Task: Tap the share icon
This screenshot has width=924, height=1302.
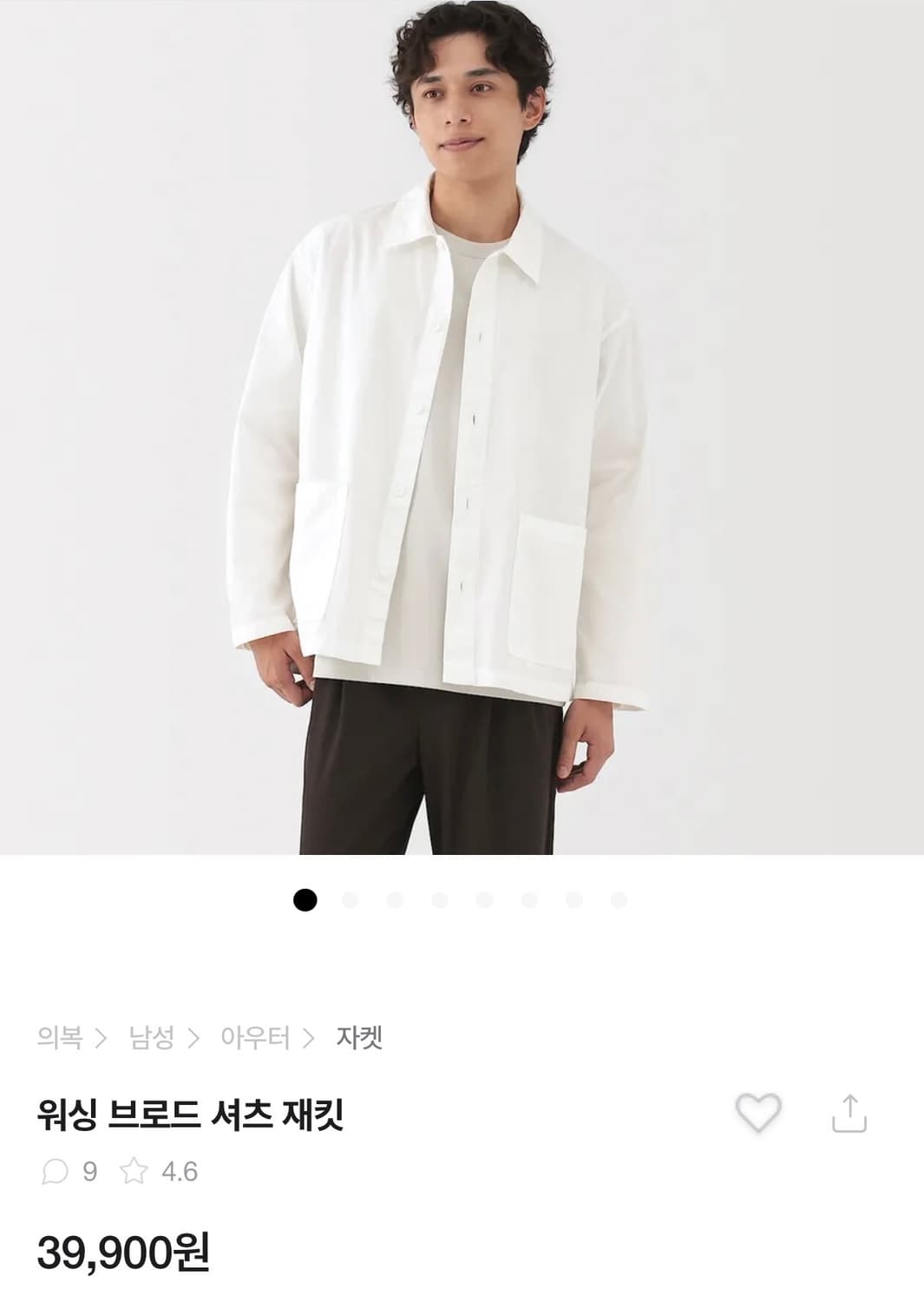Action: tap(851, 1113)
